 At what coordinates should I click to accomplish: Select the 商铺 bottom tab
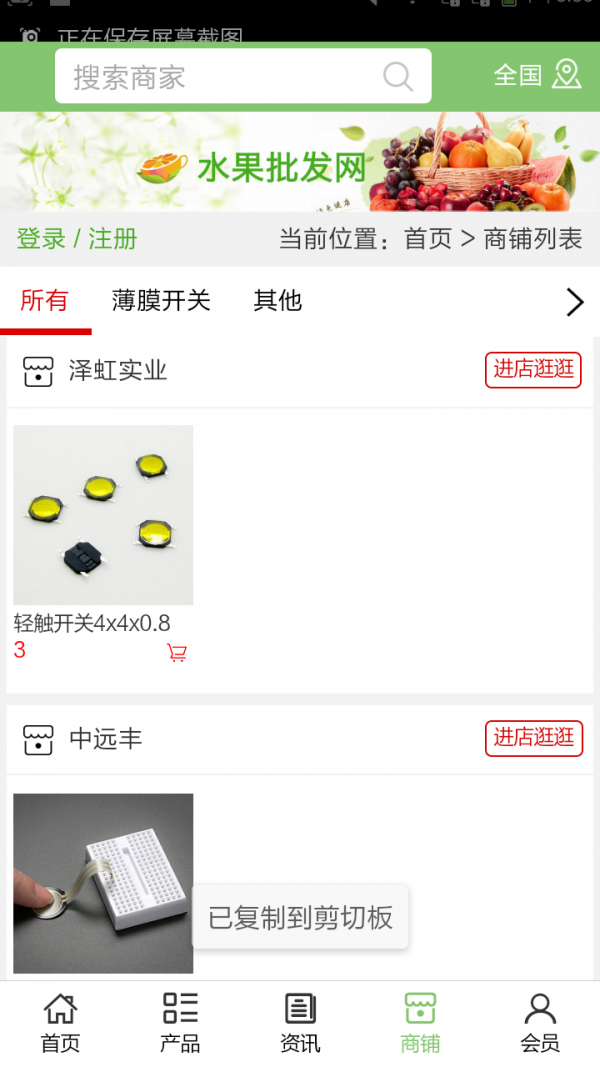[x=420, y=1023]
